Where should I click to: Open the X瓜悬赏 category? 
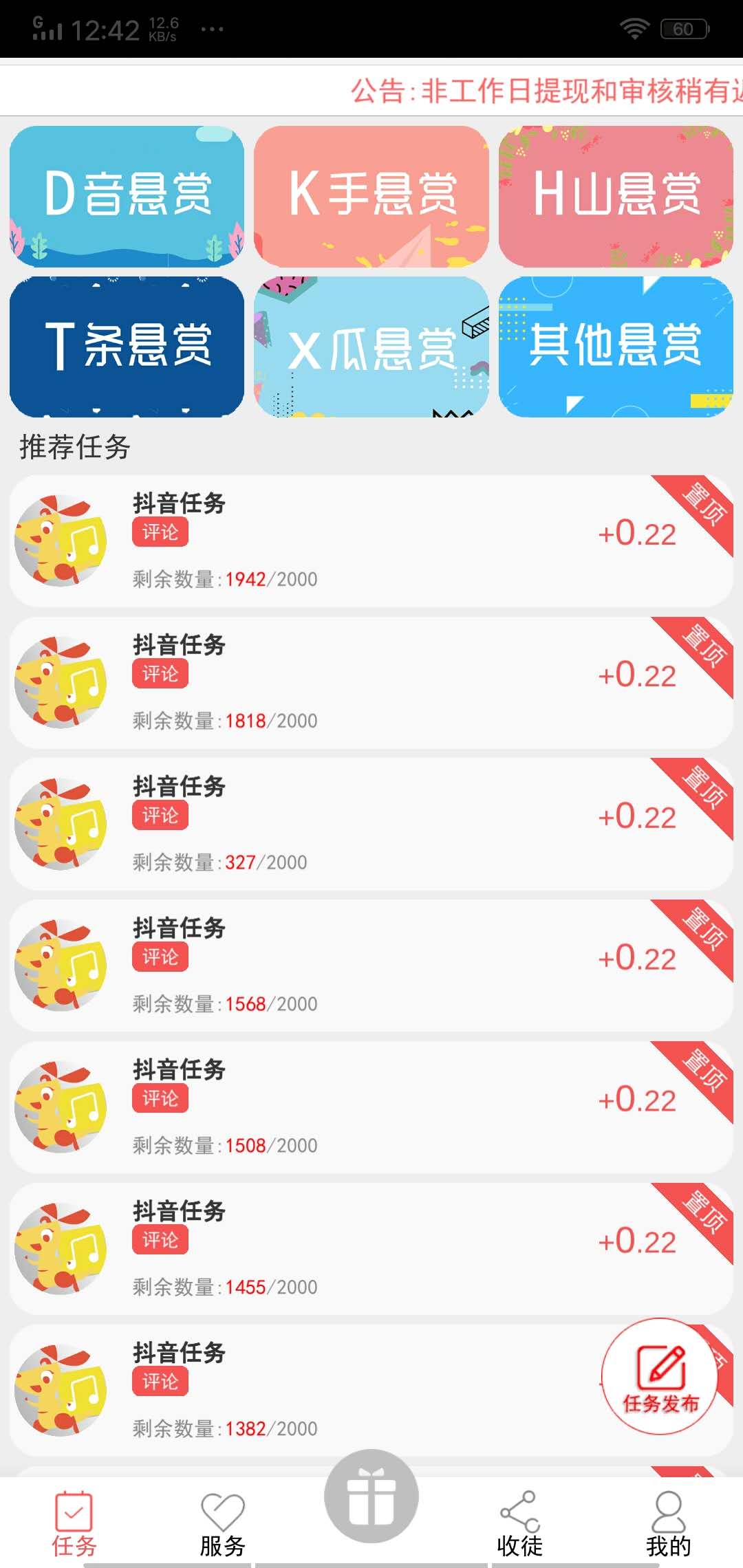tap(371, 347)
